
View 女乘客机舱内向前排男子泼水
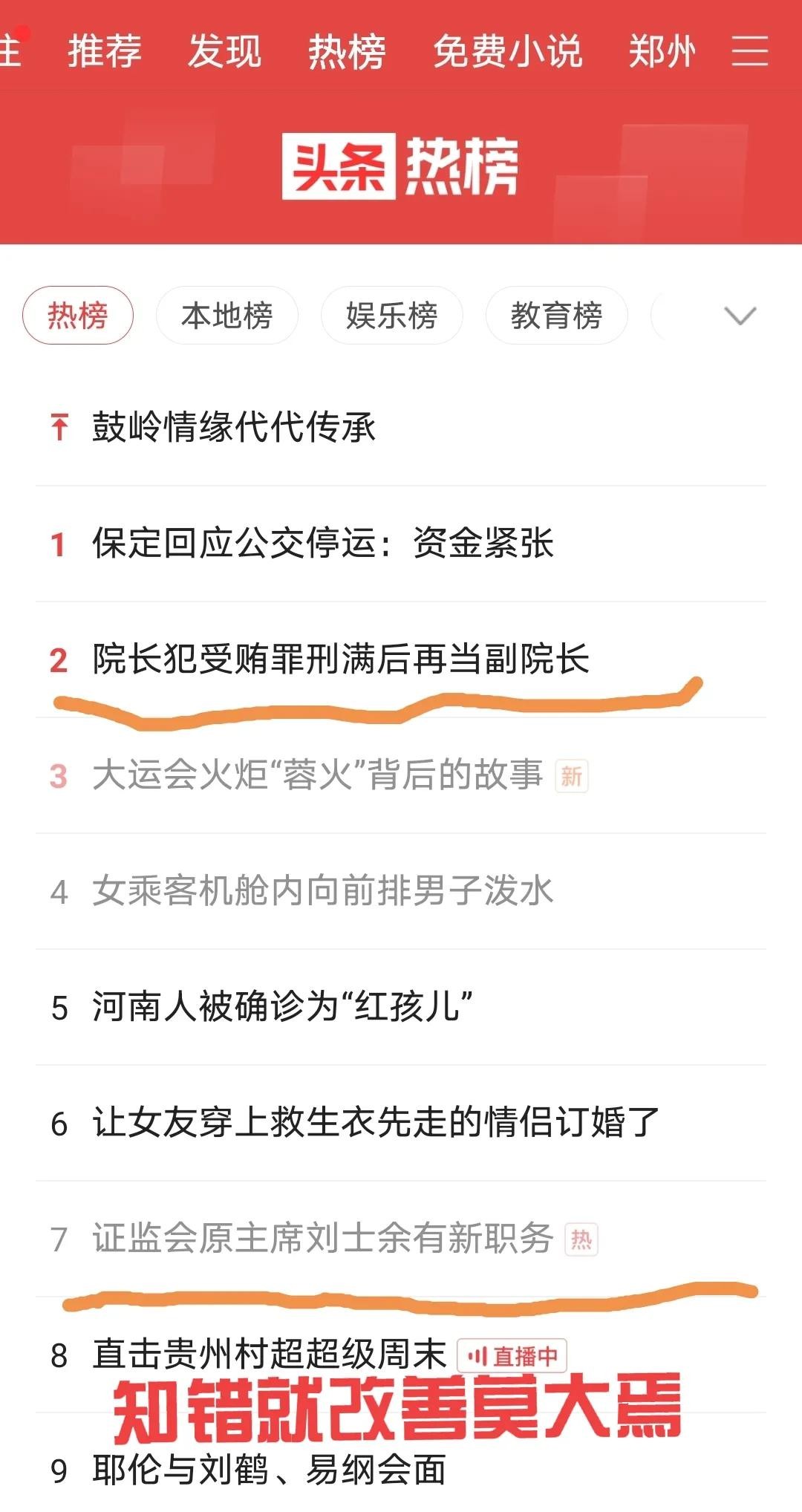(322, 891)
